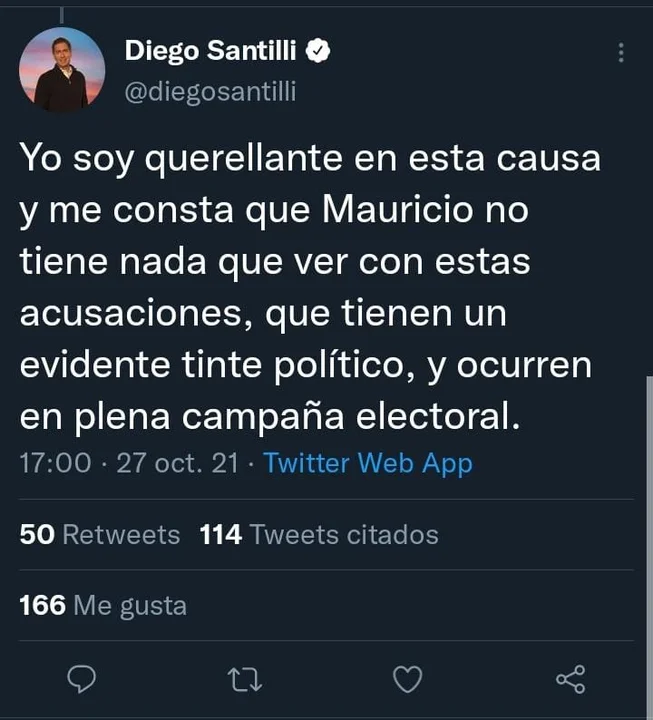Open the Twitter Web App source link
653x720 pixels.
click(368, 464)
